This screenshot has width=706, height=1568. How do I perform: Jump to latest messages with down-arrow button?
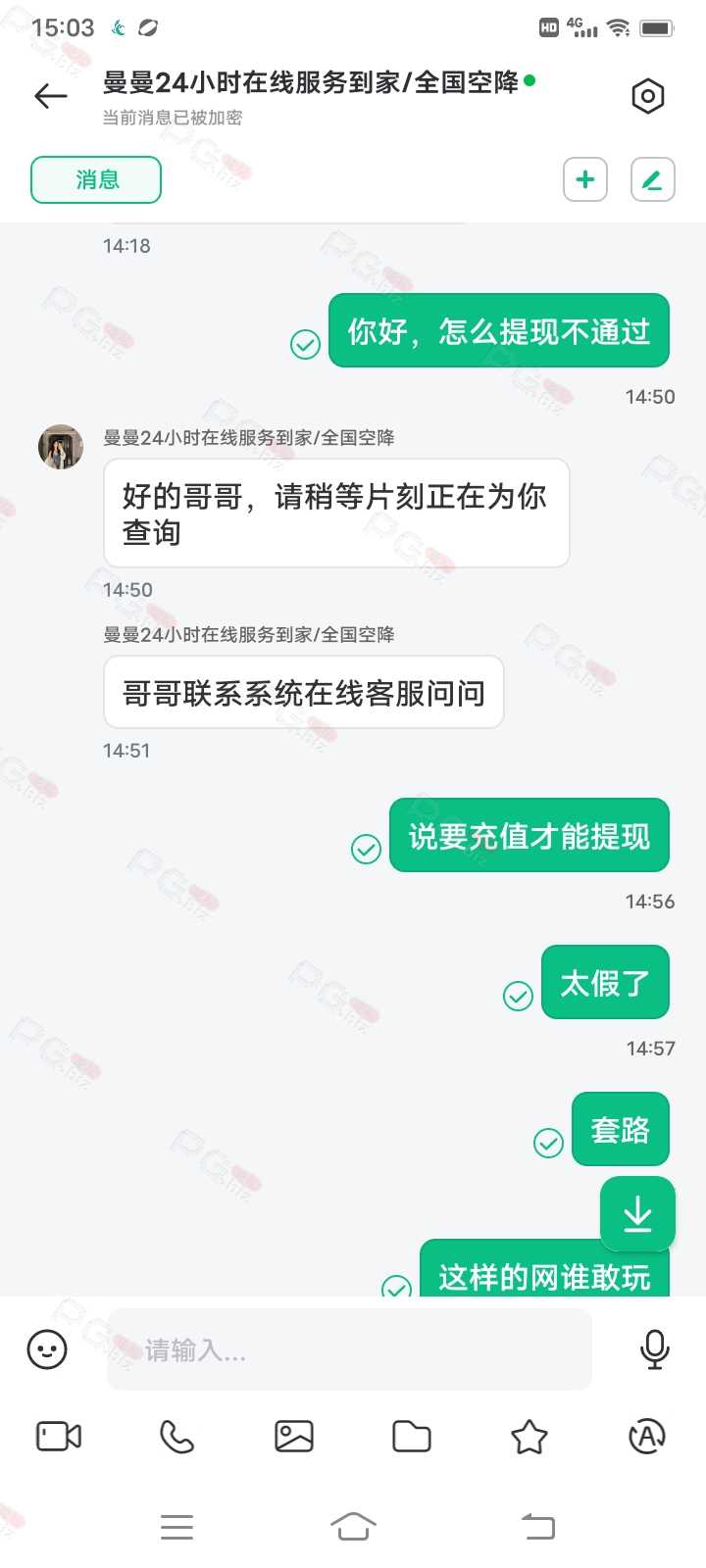(637, 1214)
